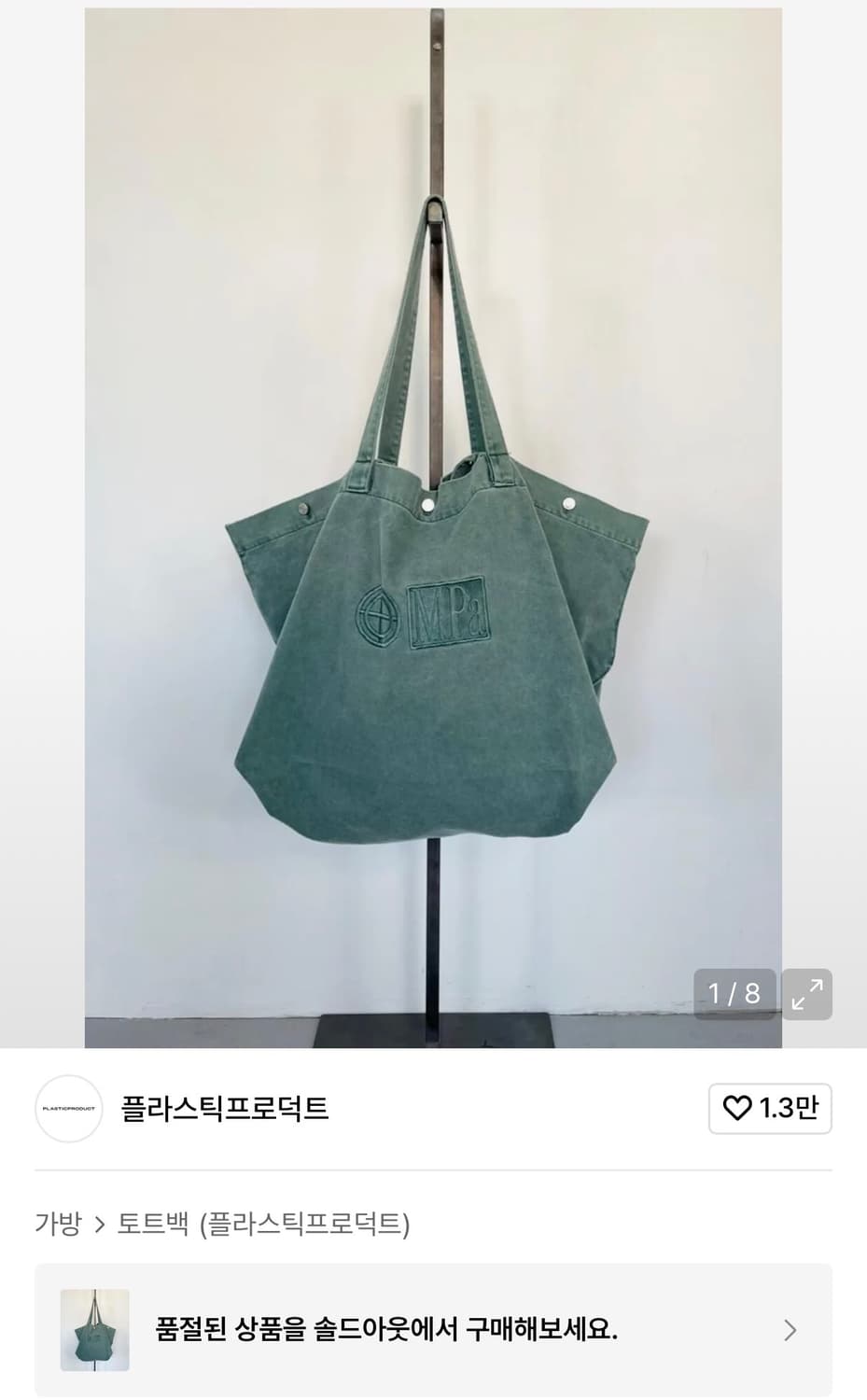
Task: Click the heart icon to like the product
Action: [x=737, y=1109]
